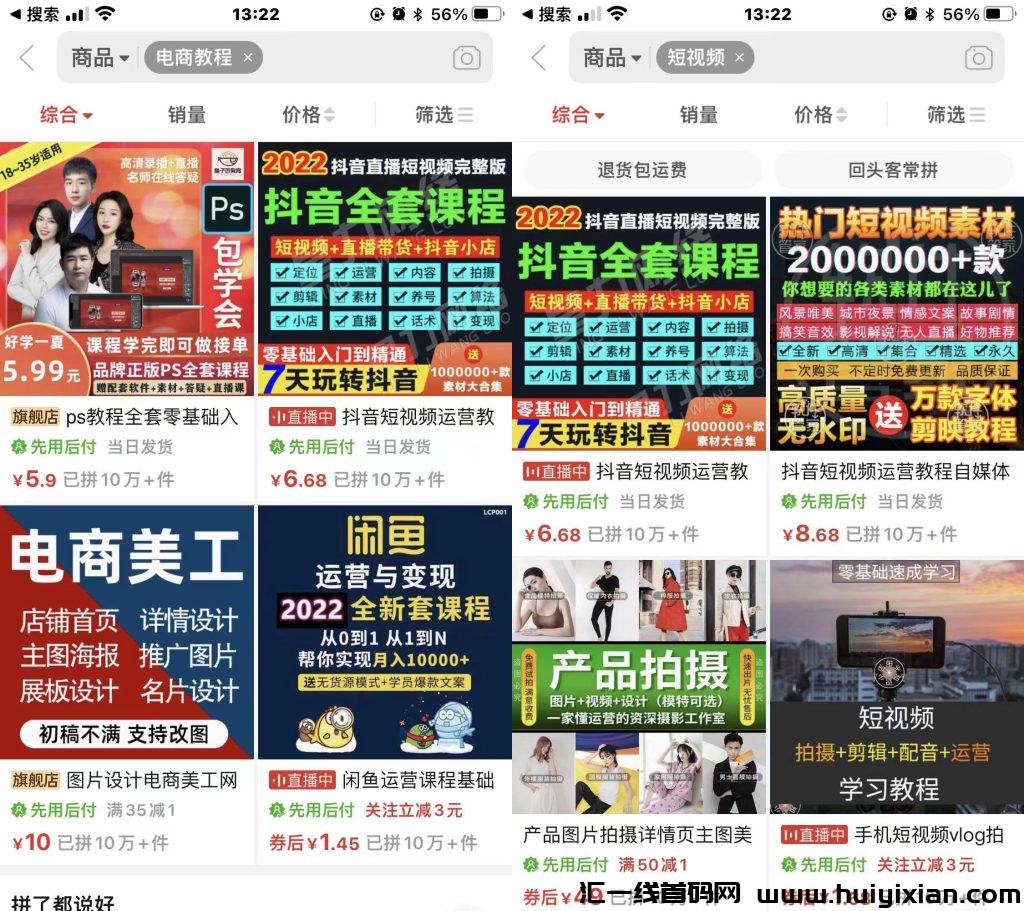This screenshot has width=1024, height=911.
Task: Apply the 回头客常拼 filter chip
Action: pyautogui.click(x=893, y=170)
